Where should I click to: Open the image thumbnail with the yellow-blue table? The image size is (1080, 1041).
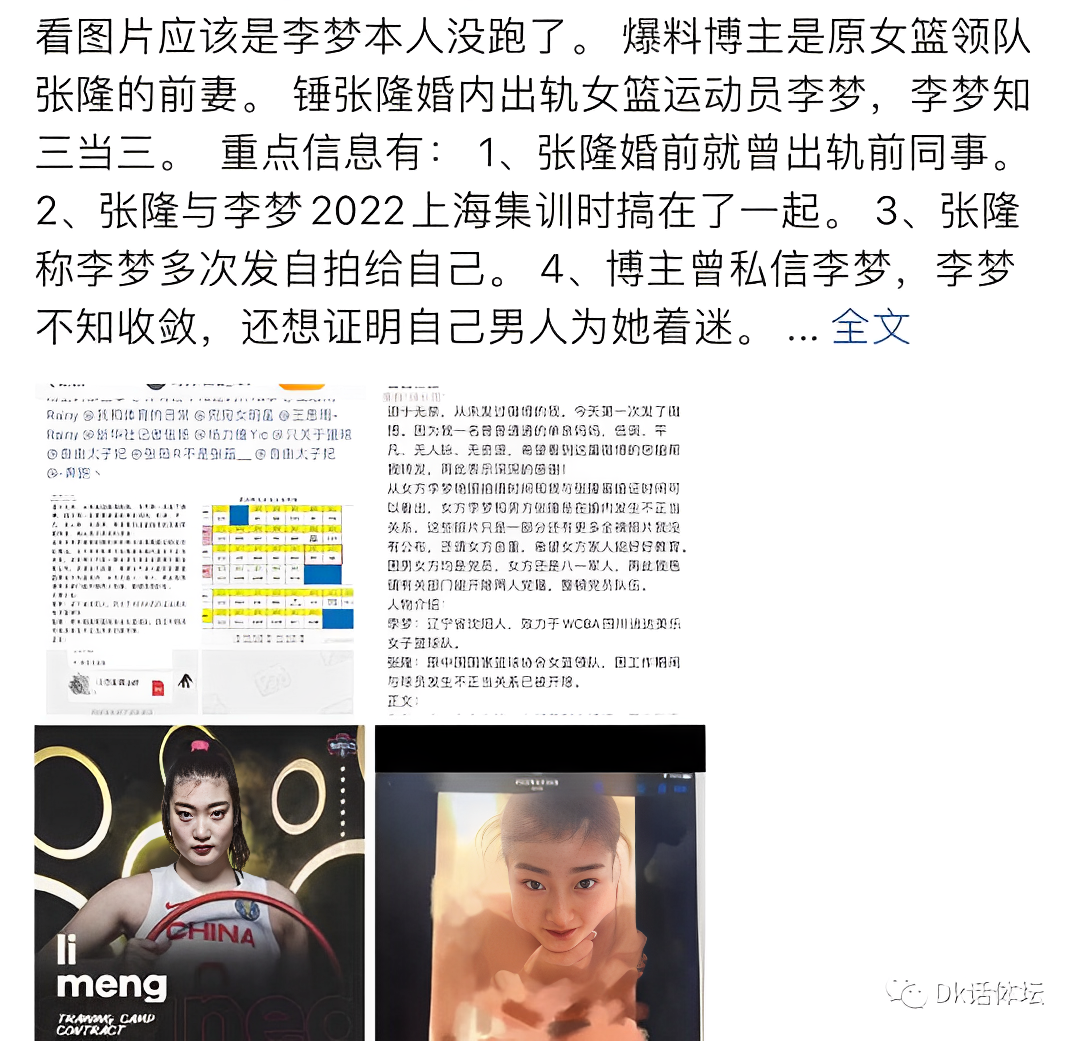tap(199, 548)
